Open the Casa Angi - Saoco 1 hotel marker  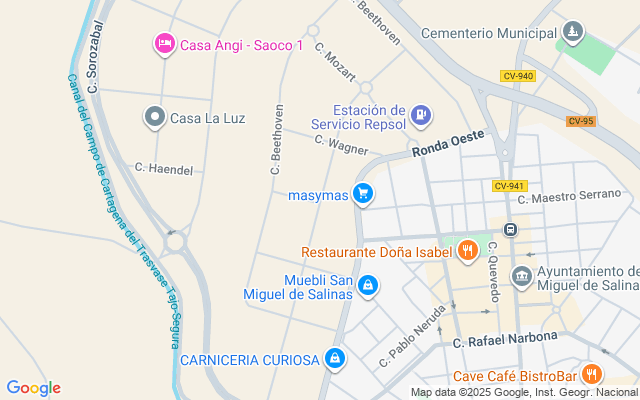(163, 43)
